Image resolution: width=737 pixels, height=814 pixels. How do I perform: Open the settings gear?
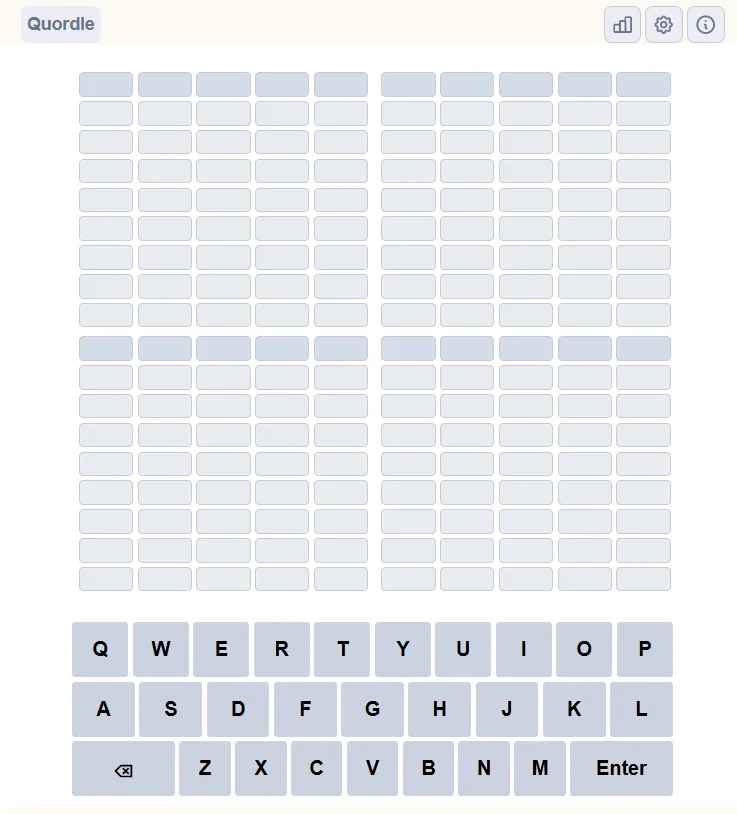[x=664, y=25]
